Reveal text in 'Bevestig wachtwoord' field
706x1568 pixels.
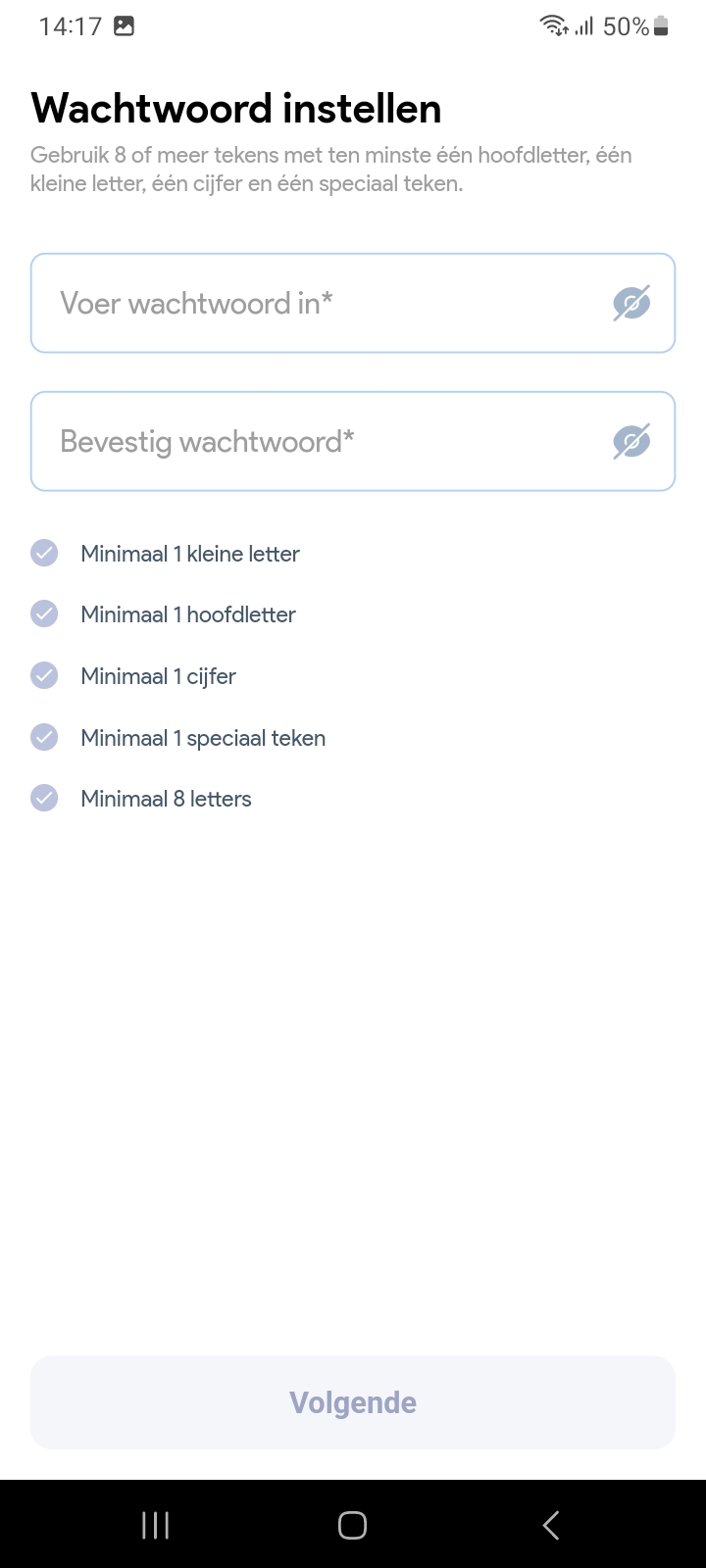tap(631, 442)
